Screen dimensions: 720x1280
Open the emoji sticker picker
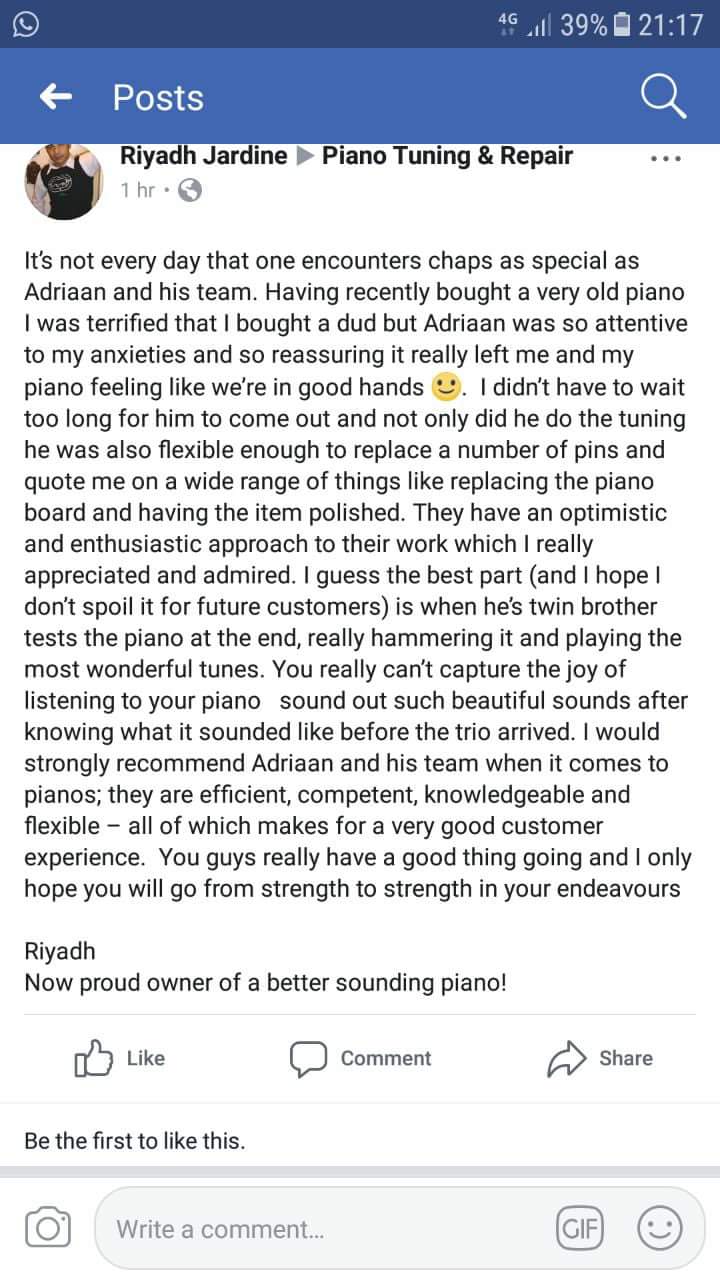tap(660, 1228)
